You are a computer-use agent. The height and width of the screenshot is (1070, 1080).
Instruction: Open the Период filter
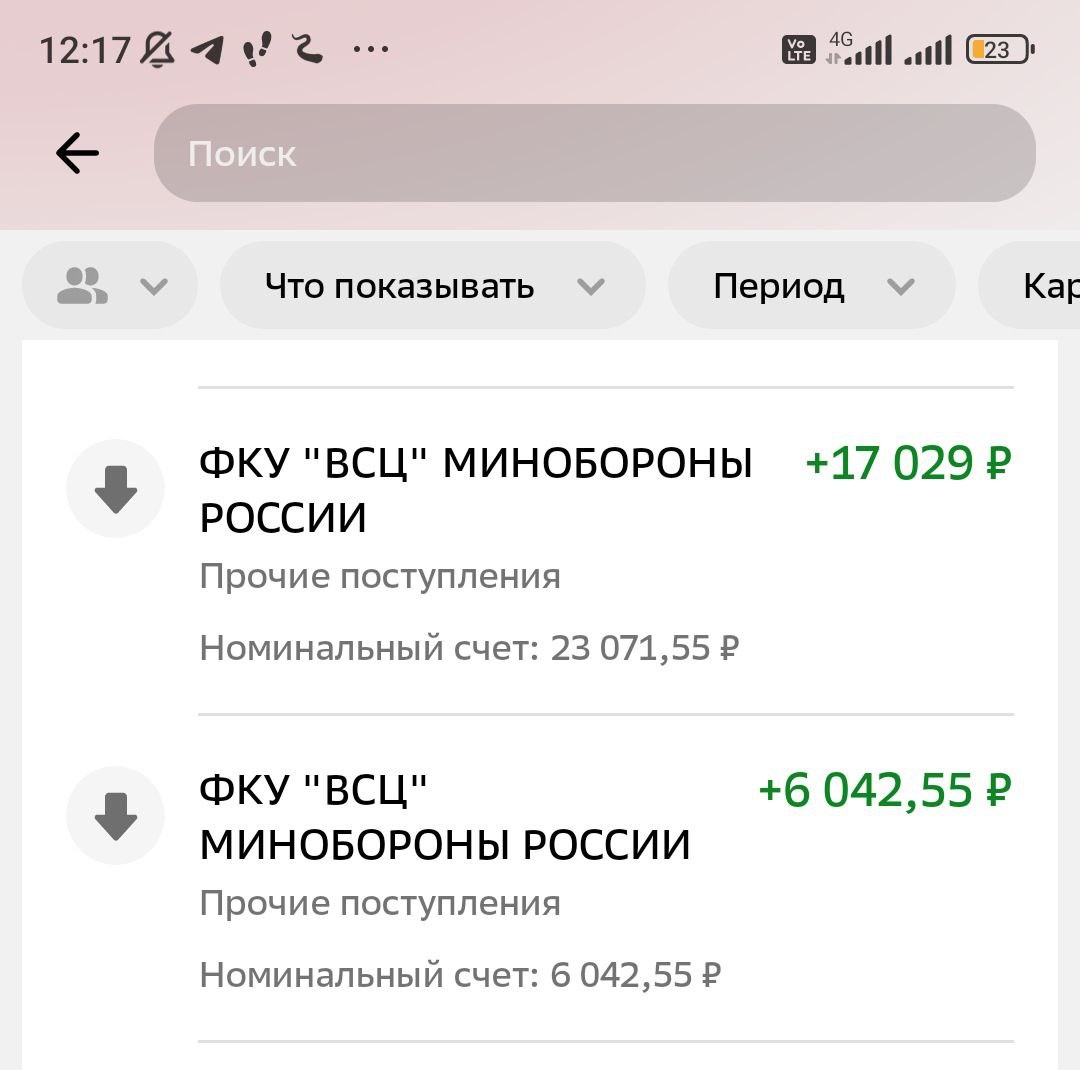point(811,285)
